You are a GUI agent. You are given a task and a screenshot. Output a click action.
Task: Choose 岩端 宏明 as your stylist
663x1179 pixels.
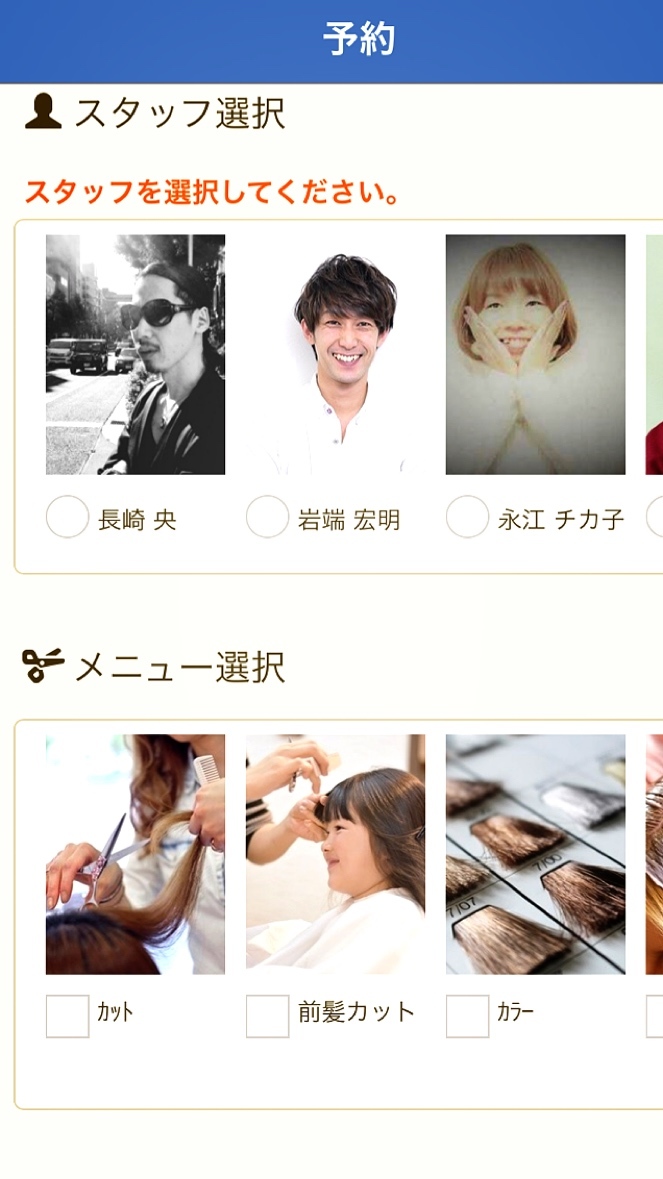(267, 517)
